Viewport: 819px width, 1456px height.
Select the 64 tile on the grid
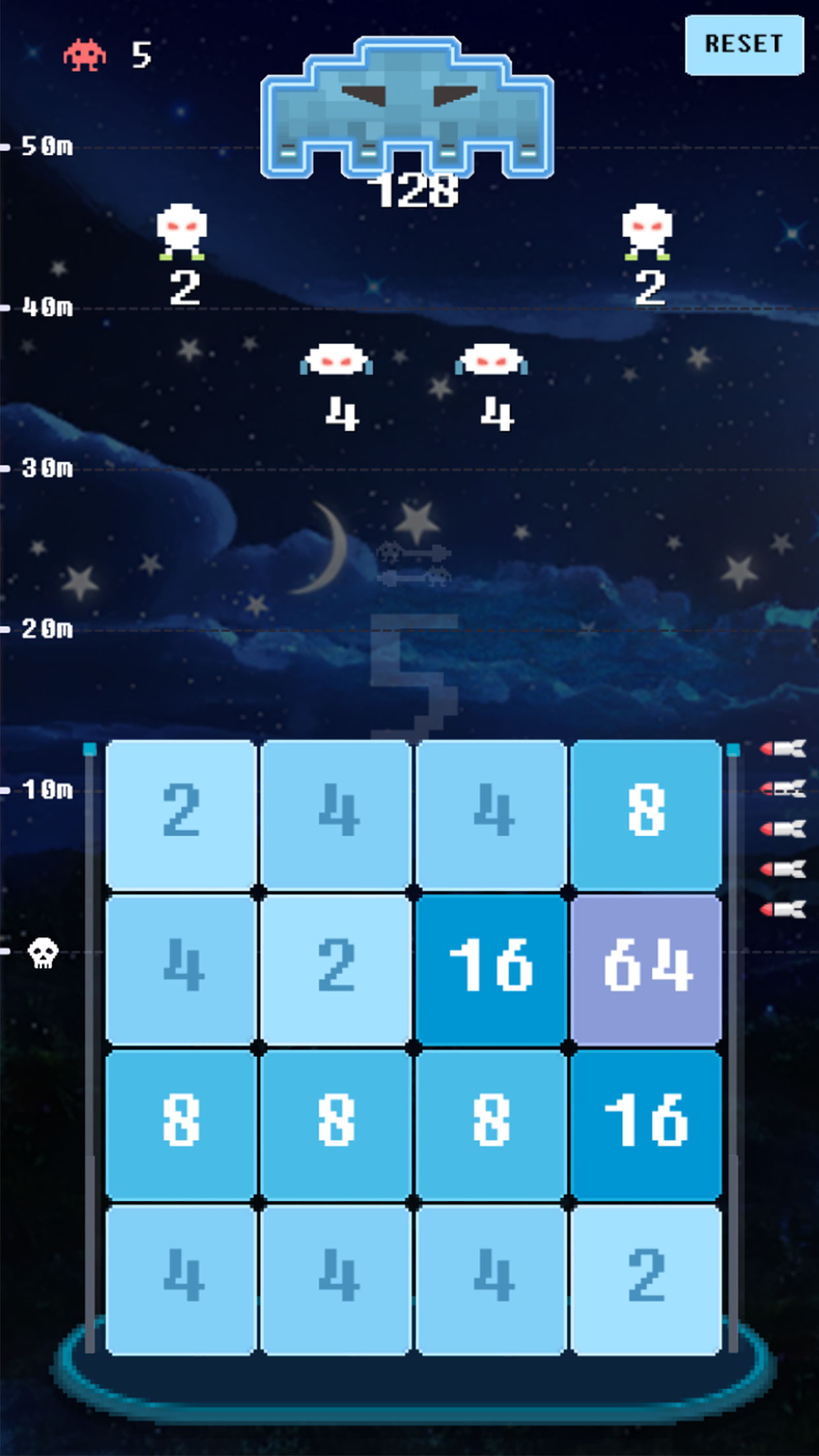[x=646, y=969]
